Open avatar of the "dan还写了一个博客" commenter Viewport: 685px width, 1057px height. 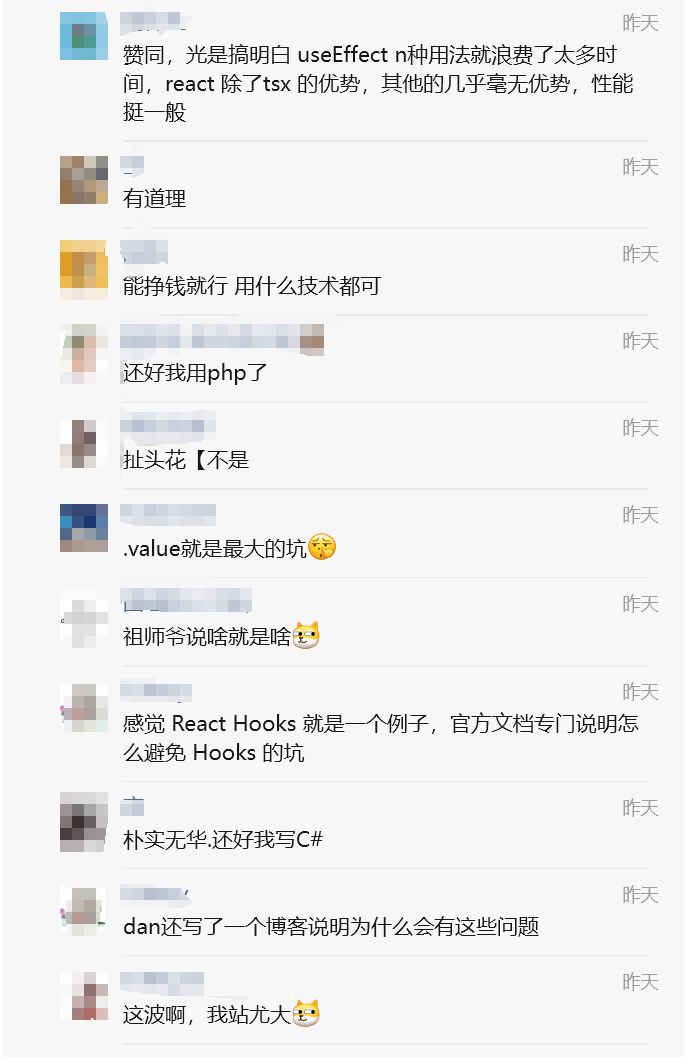(x=84, y=908)
